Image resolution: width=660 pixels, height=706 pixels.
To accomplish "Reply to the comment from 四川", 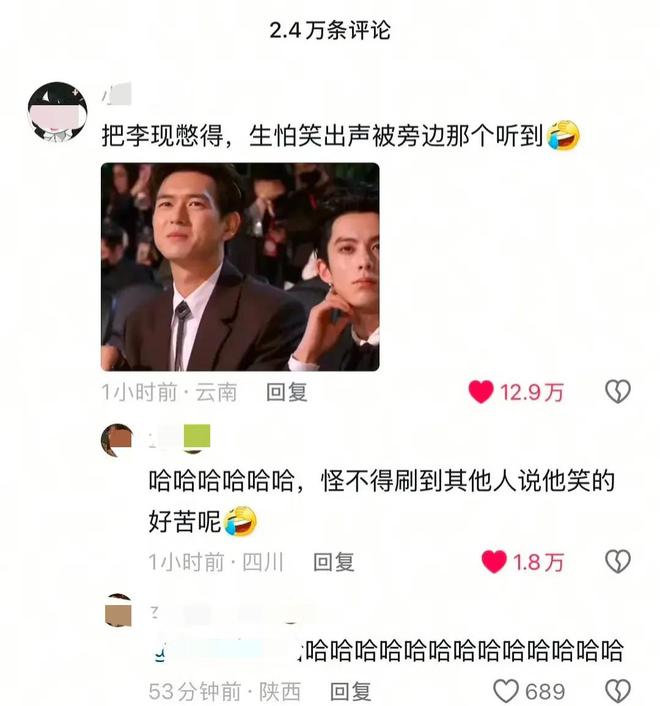I will tap(334, 562).
